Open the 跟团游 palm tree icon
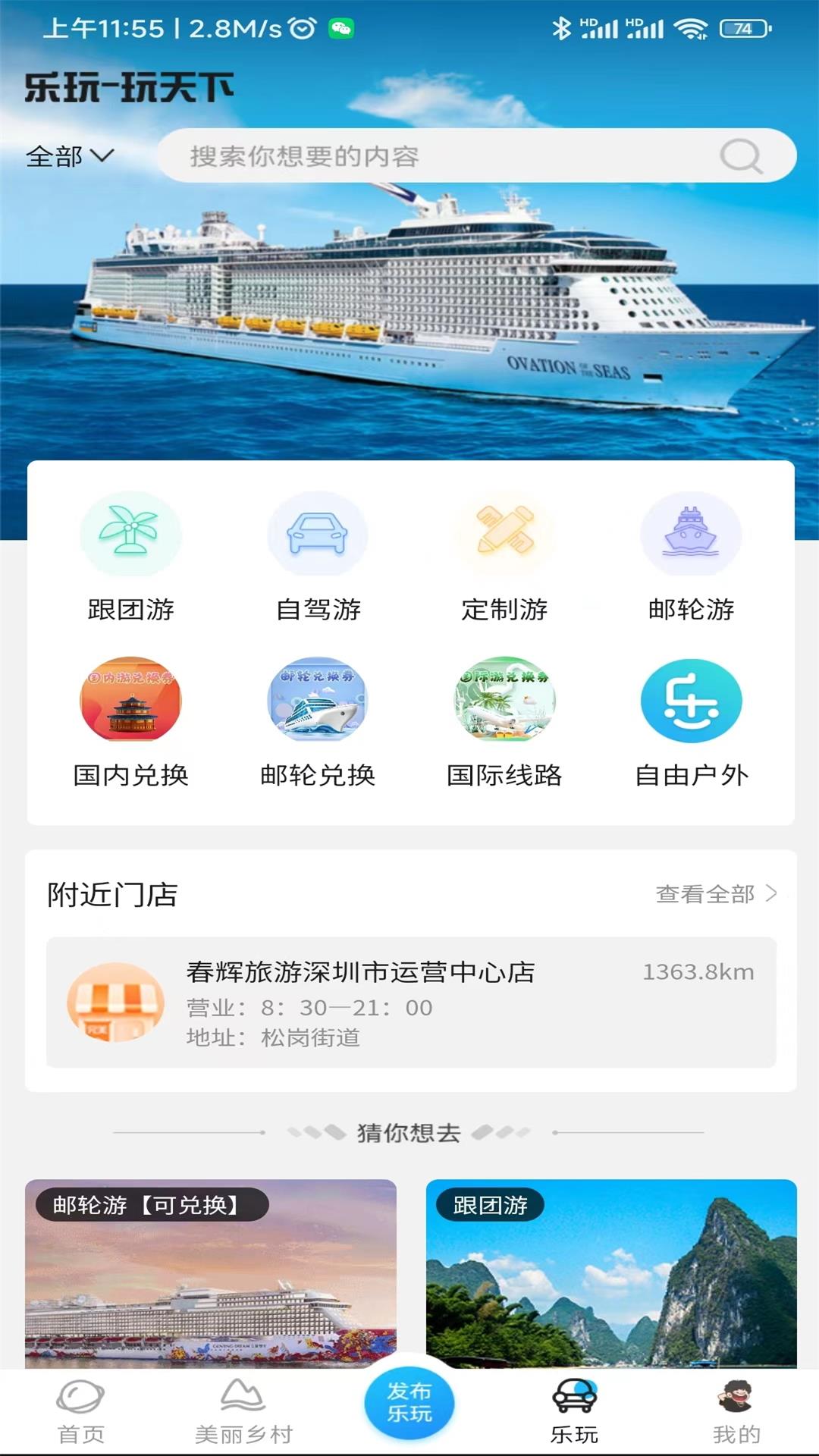The width and height of the screenshot is (819, 1456). tap(130, 534)
